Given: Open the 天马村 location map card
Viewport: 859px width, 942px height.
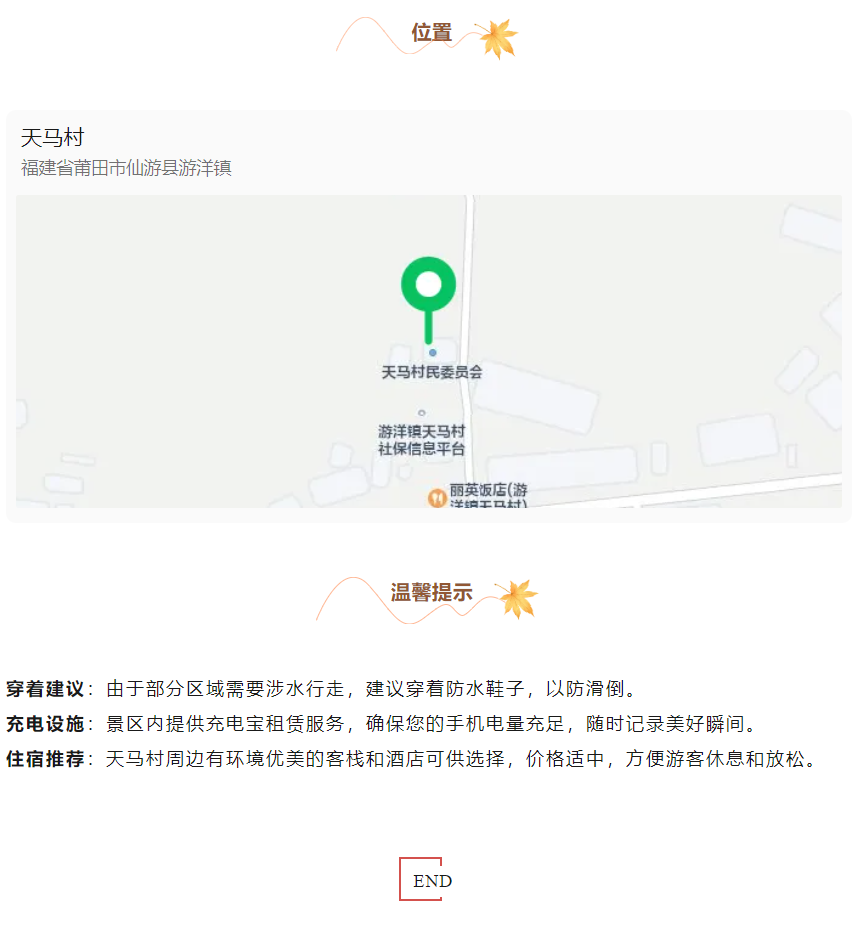Looking at the screenshot, I should (x=428, y=316).
